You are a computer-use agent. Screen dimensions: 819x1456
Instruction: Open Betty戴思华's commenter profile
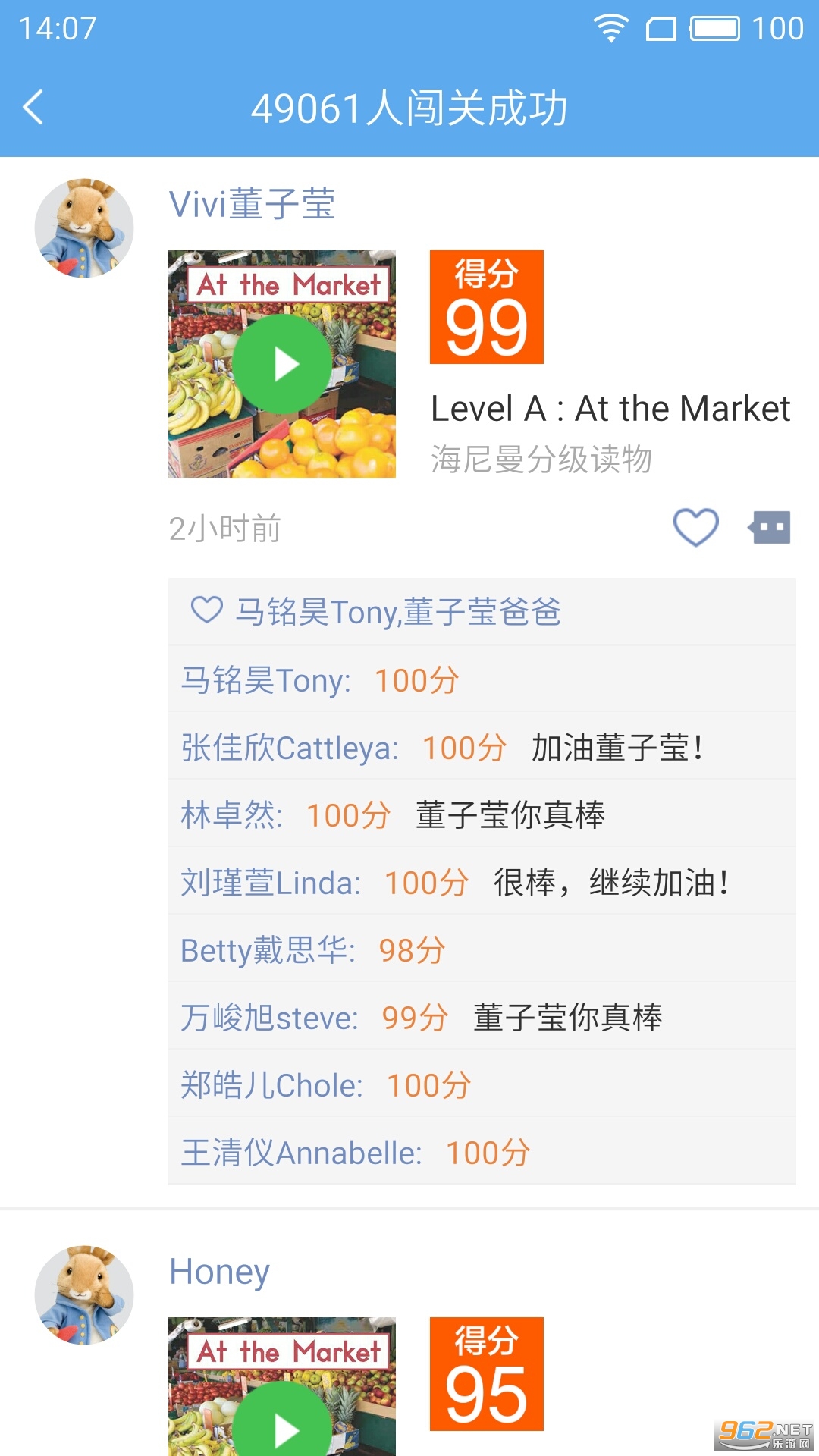tap(268, 950)
